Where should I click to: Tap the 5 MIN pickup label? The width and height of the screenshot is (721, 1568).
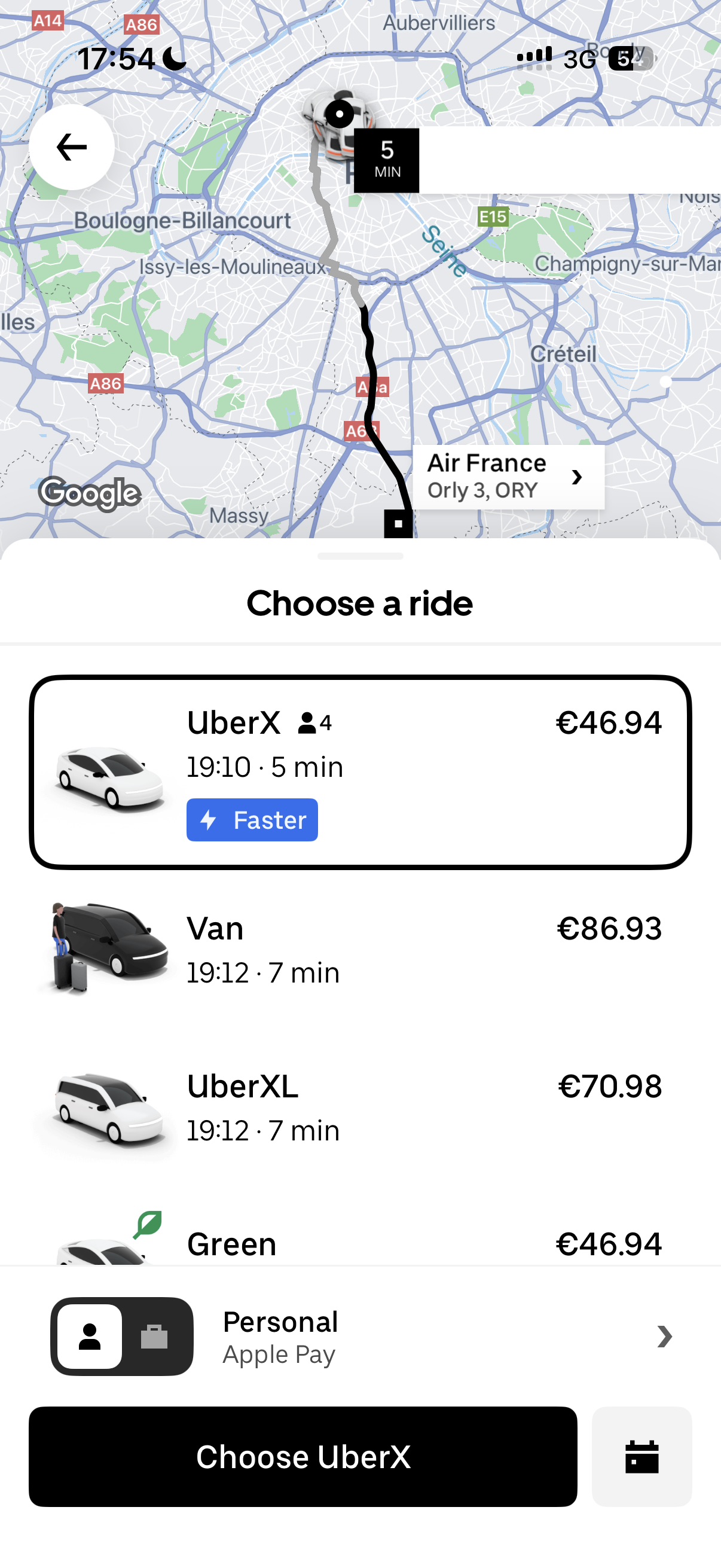[386, 160]
